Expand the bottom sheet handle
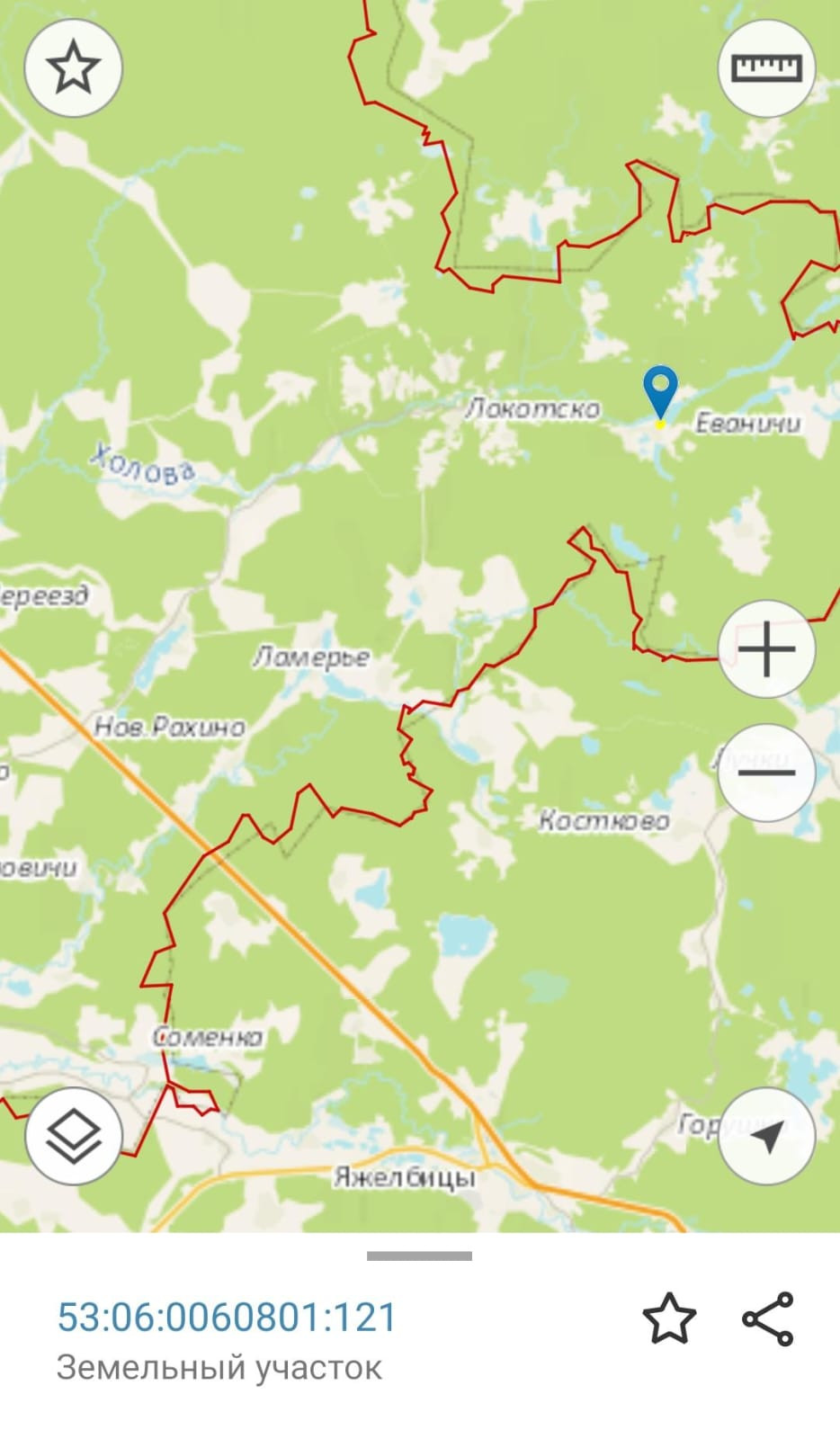Image resolution: width=840 pixels, height=1439 pixels. pos(419,1256)
